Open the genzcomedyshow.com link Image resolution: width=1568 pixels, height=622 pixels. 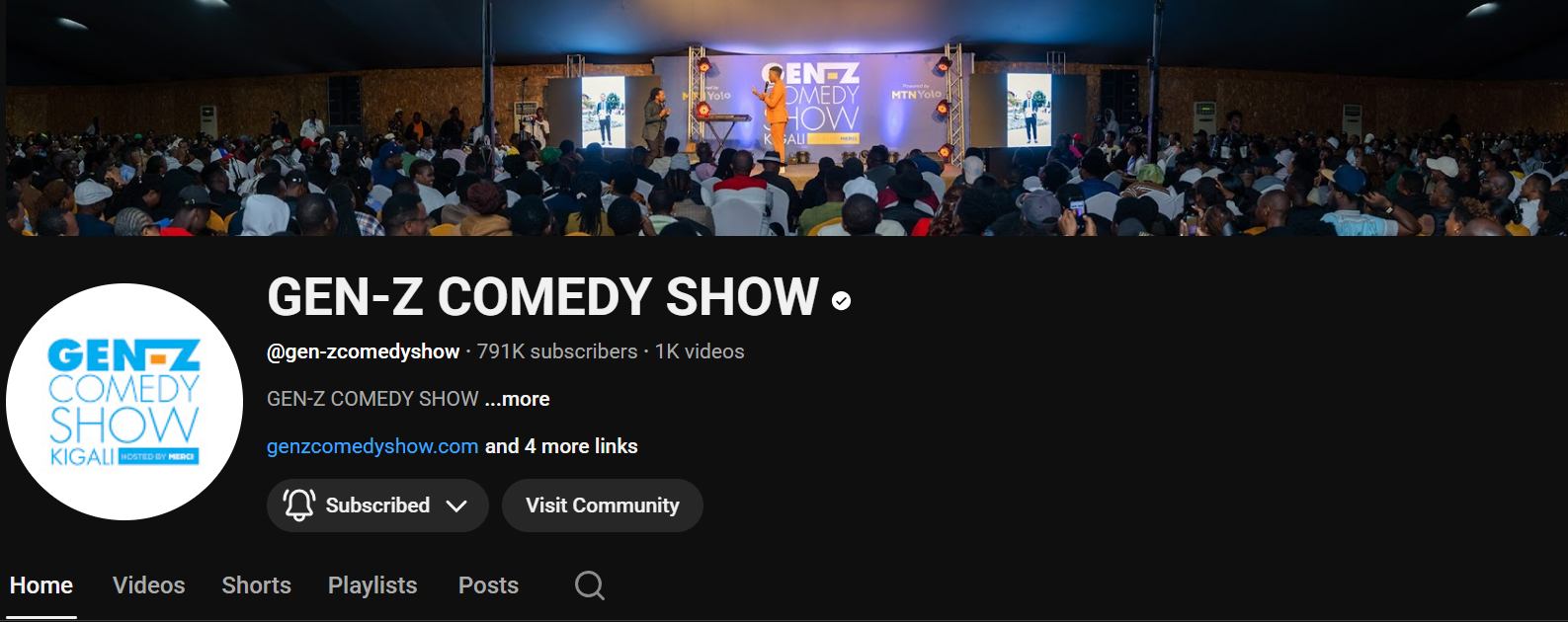pyautogui.click(x=372, y=446)
